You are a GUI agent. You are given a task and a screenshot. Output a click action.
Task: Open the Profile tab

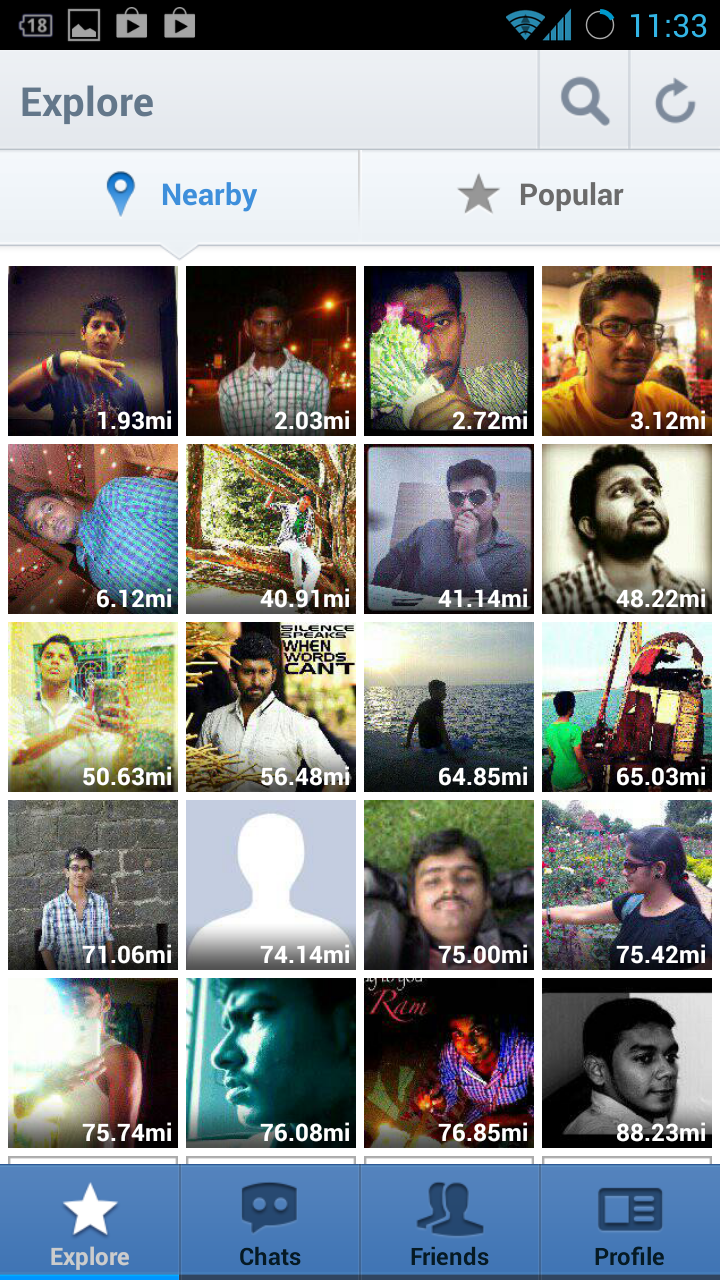coord(630,1223)
